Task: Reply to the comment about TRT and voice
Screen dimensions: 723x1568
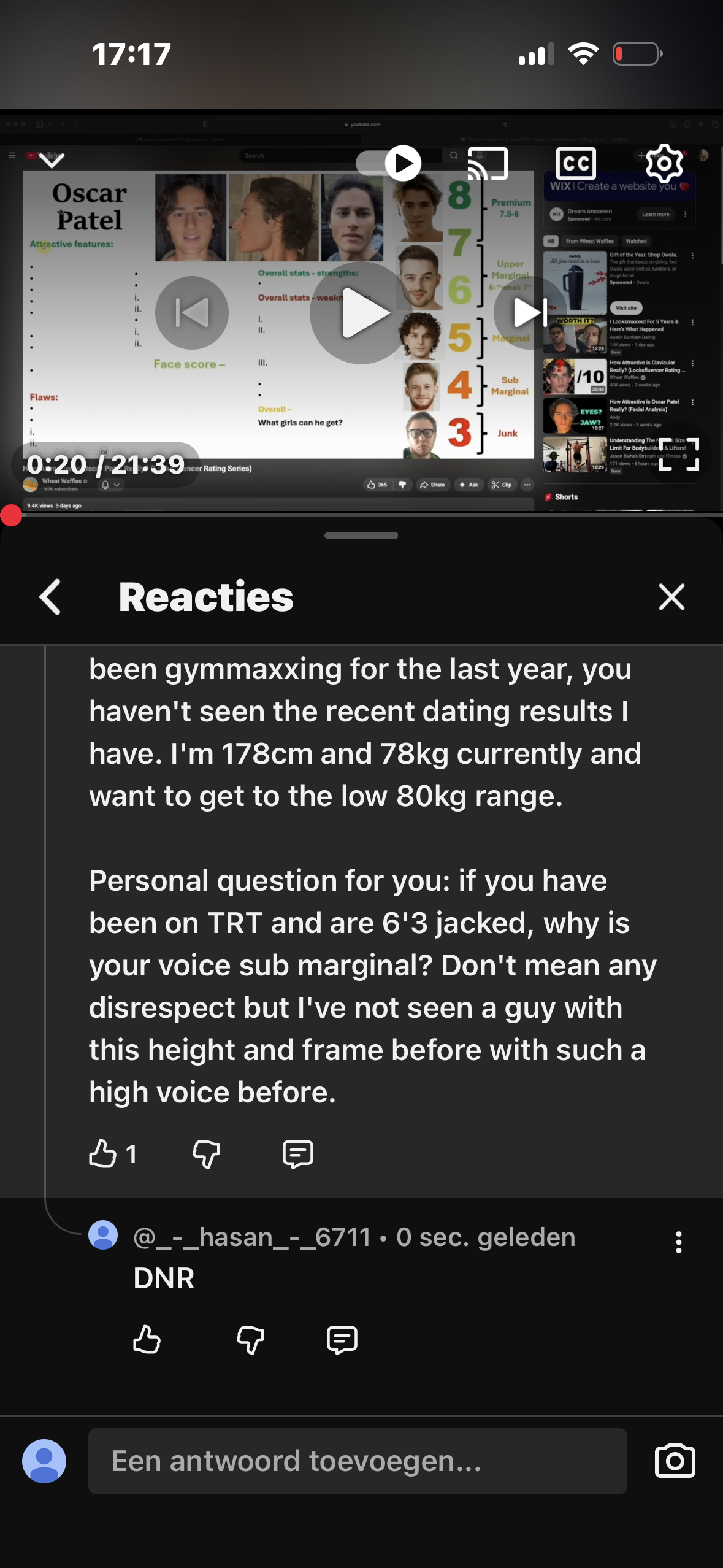Action: click(298, 1153)
